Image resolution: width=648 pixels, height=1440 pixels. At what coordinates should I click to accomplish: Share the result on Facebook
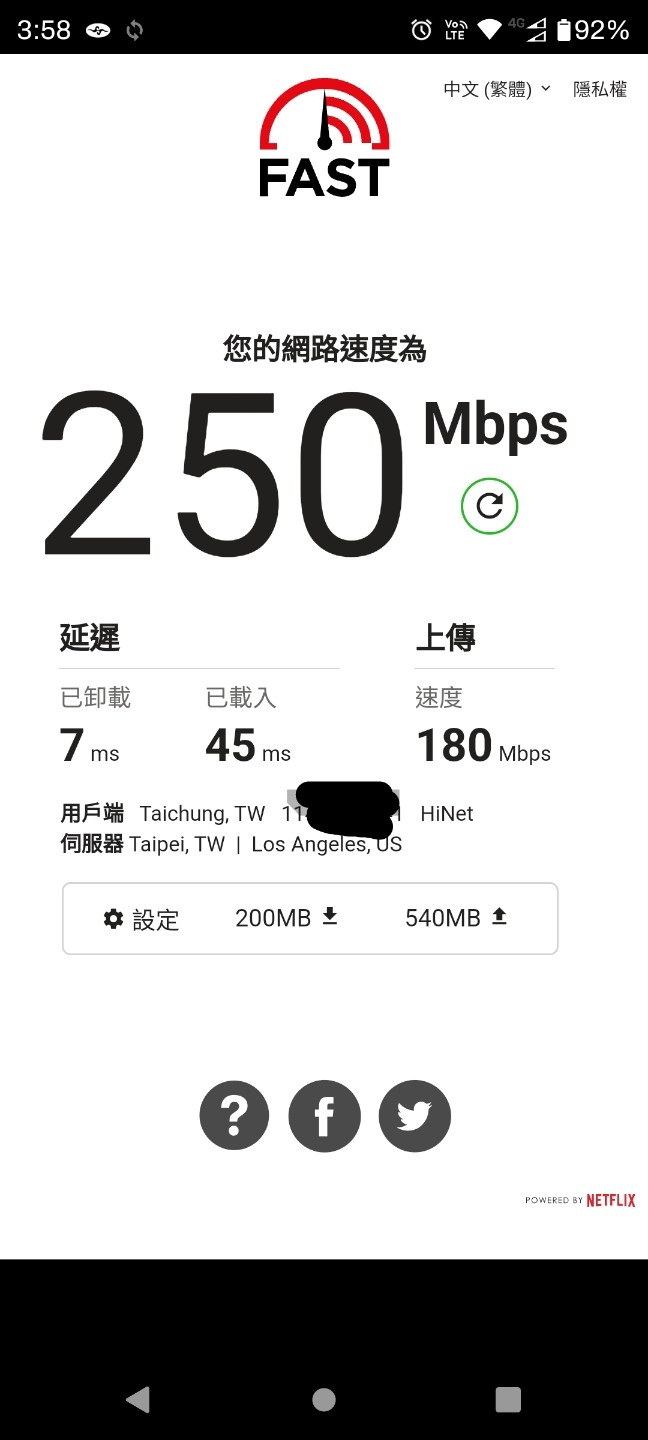324,1115
